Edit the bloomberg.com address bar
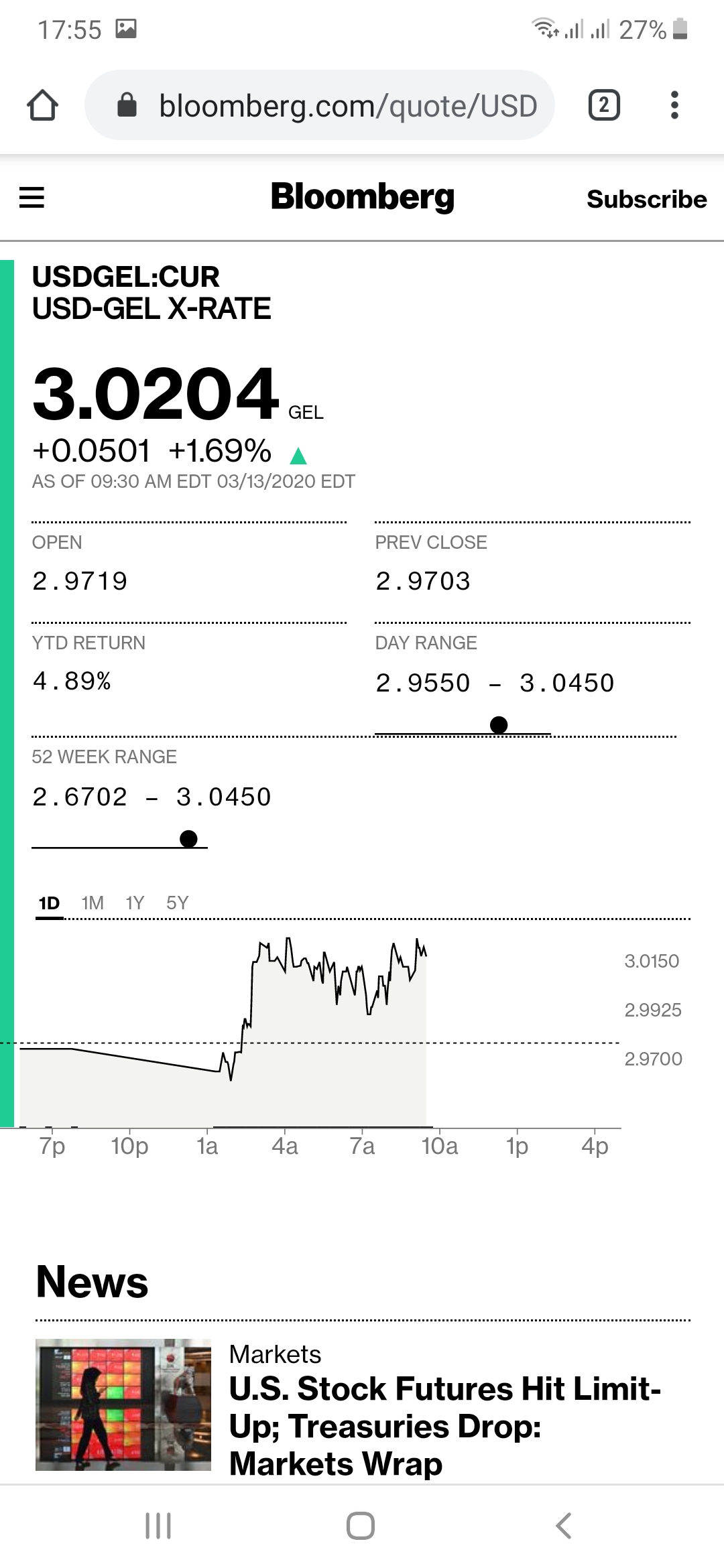Viewport: 724px width, 1568px height. click(335, 105)
